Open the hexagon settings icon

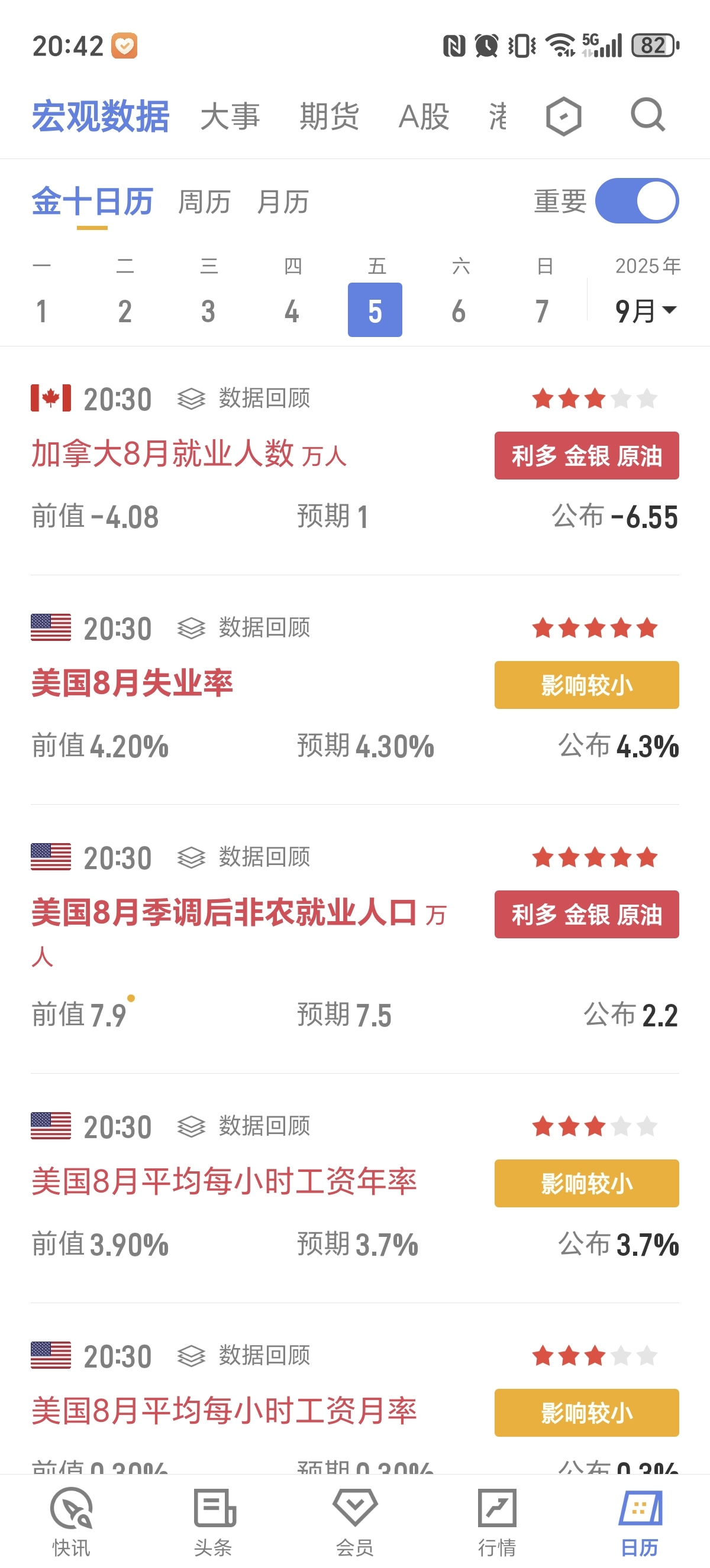(563, 116)
